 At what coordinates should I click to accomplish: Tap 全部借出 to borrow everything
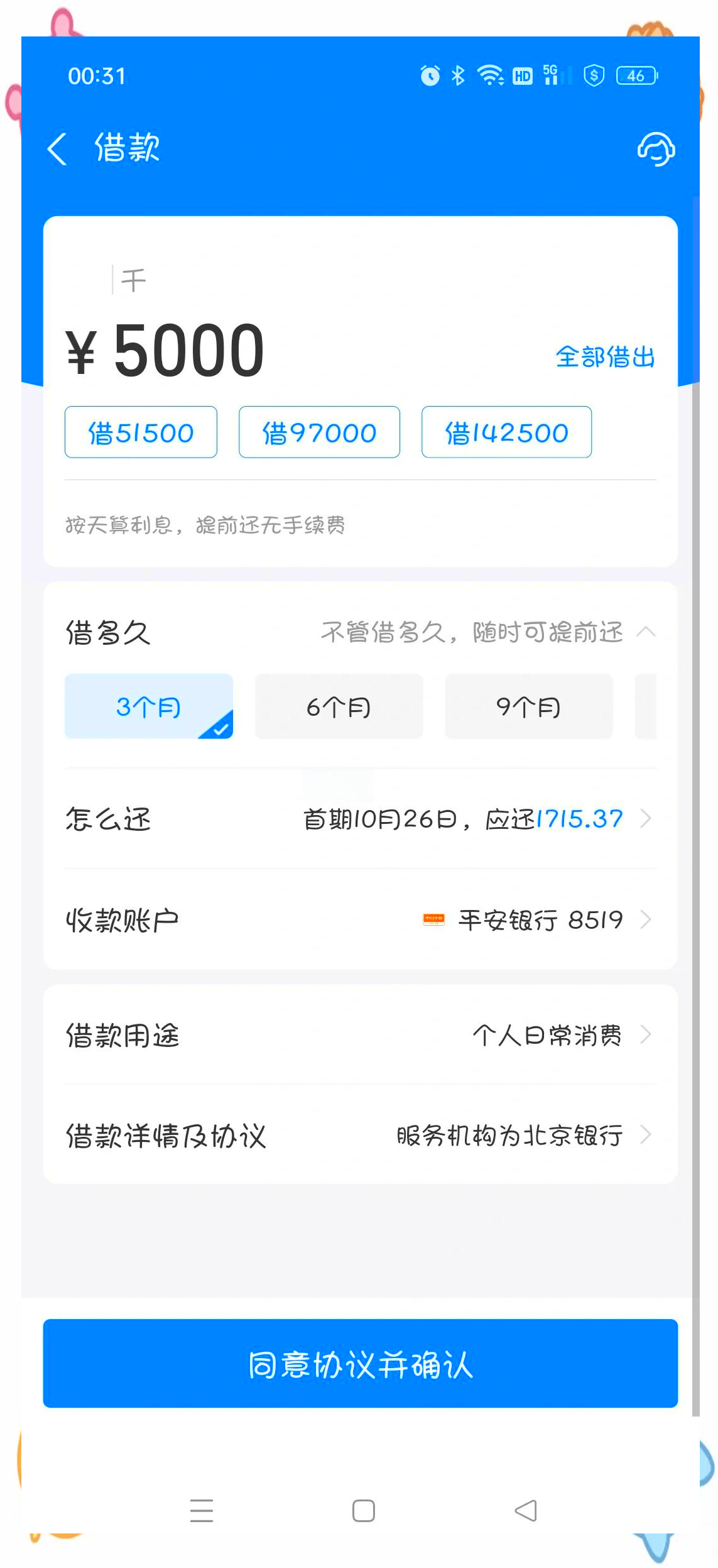pos(605,357)
